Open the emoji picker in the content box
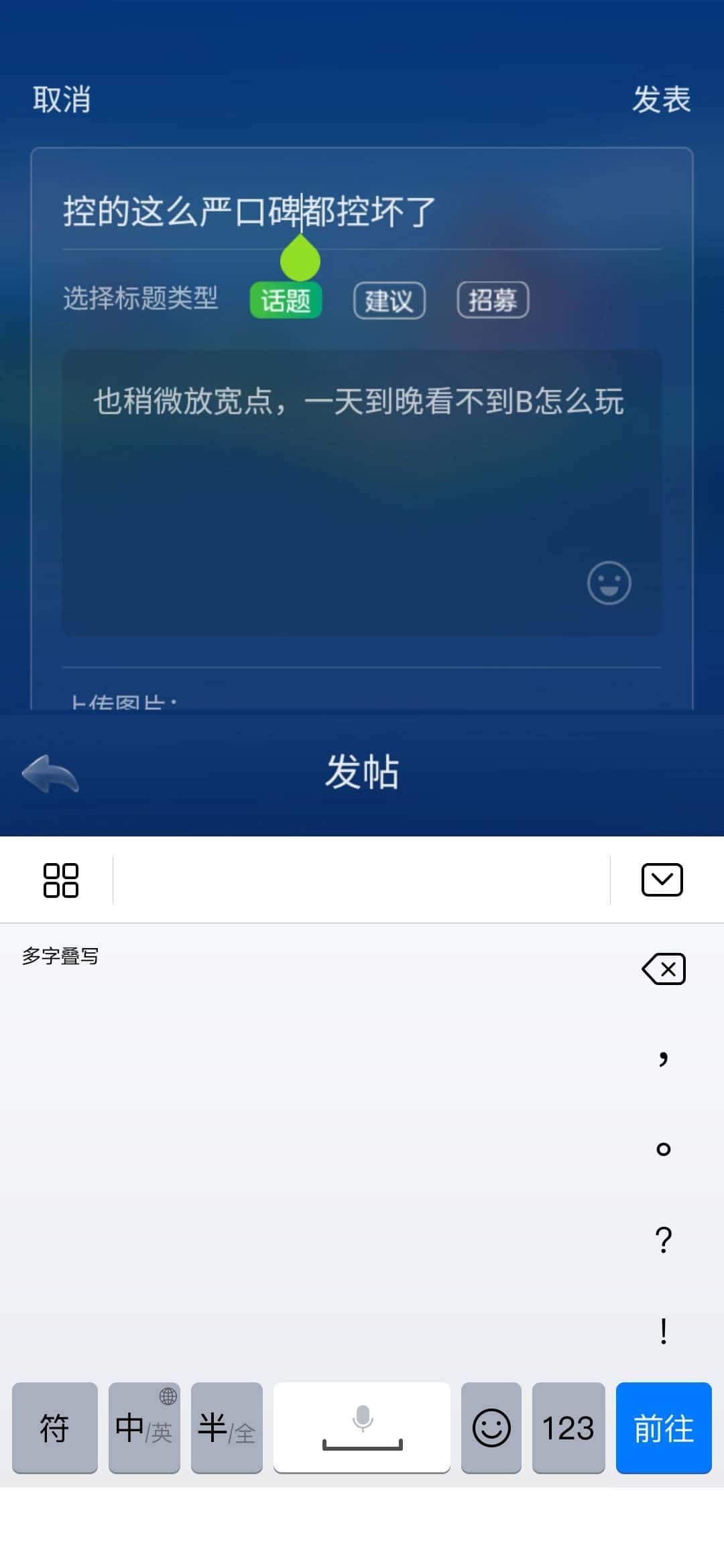This screenshot has width=724, height=1568. coord(609,582)
